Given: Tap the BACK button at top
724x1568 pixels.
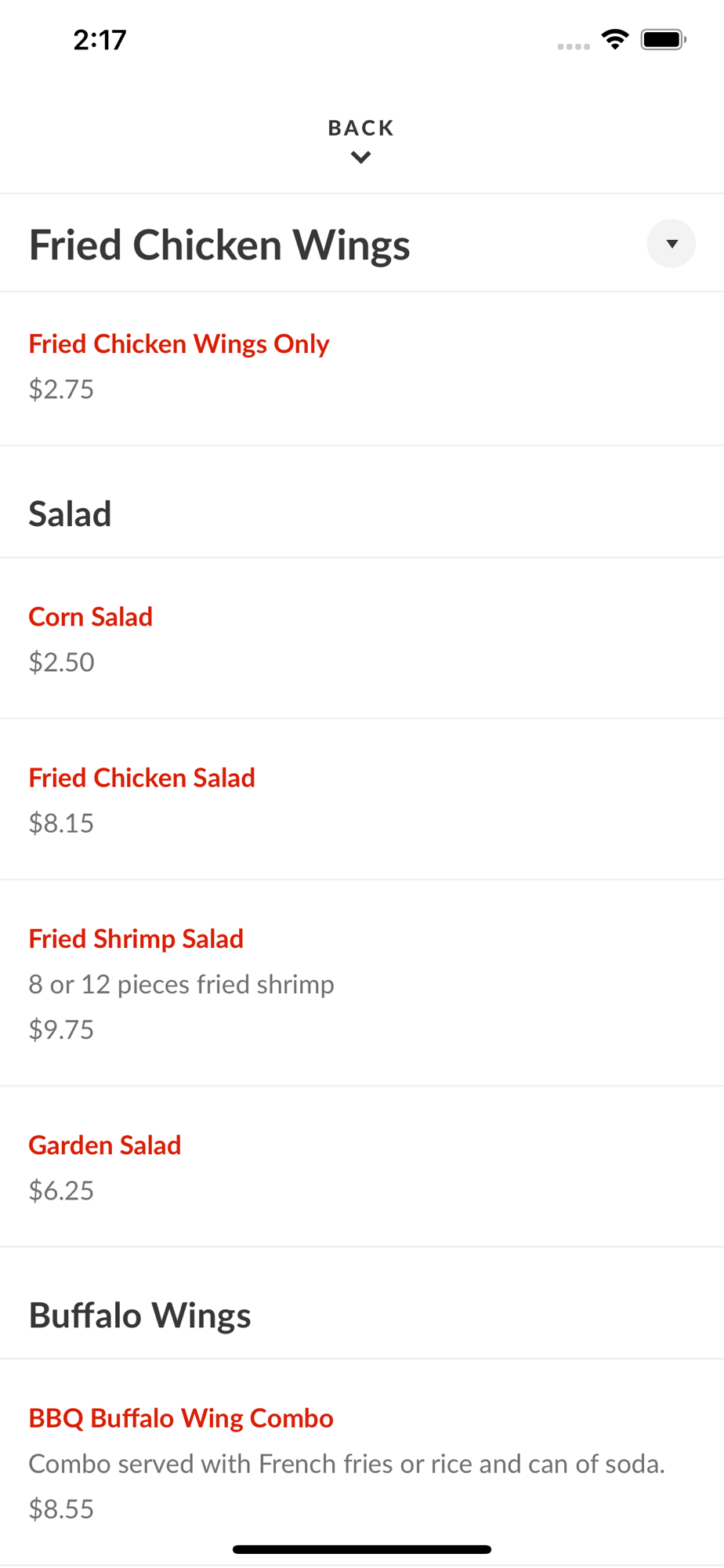Looking at the screenshot, I should 361,139.
